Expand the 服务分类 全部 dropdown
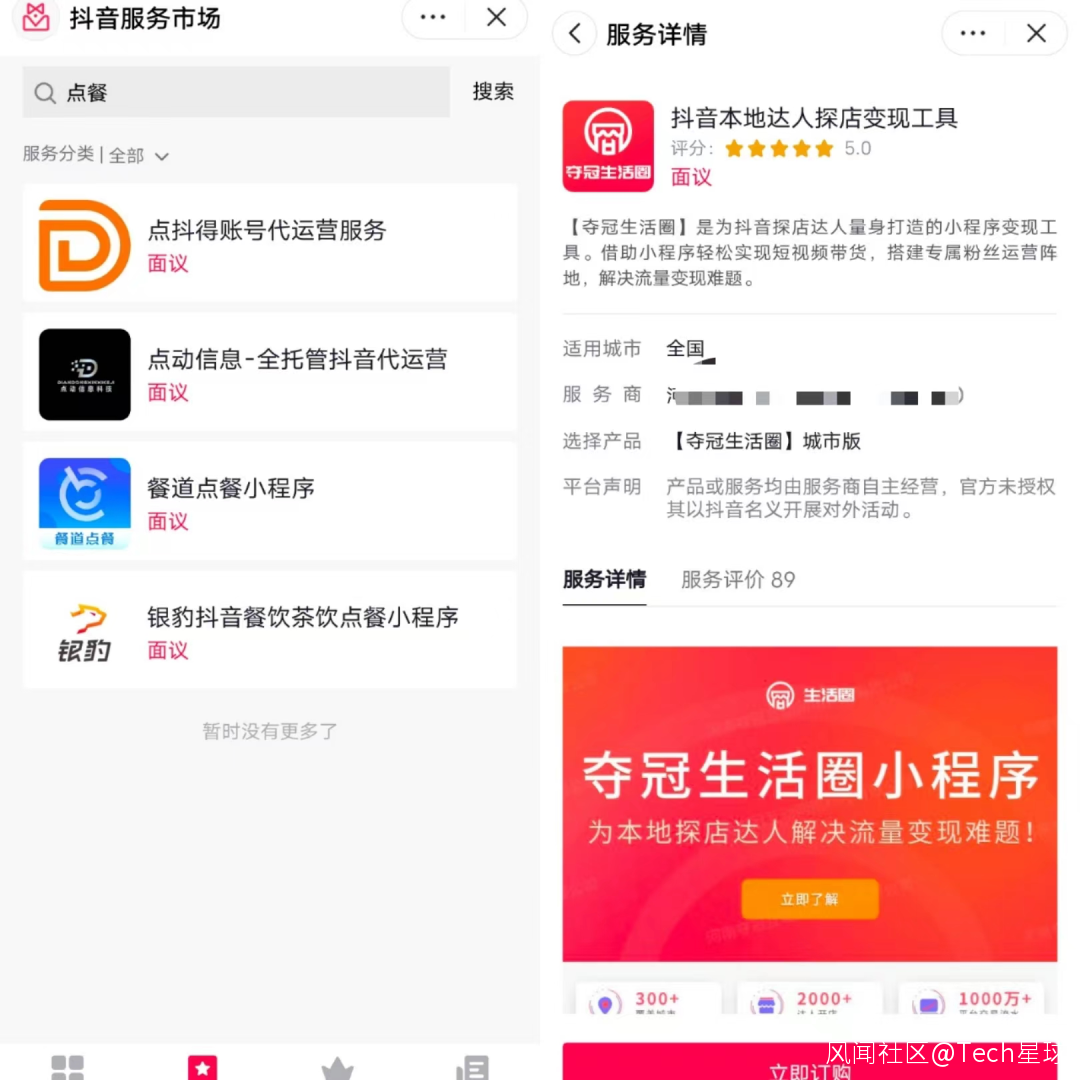The height and width of the screenshot is (1080, 1080). pyautogui.click(x=97, y=155)
